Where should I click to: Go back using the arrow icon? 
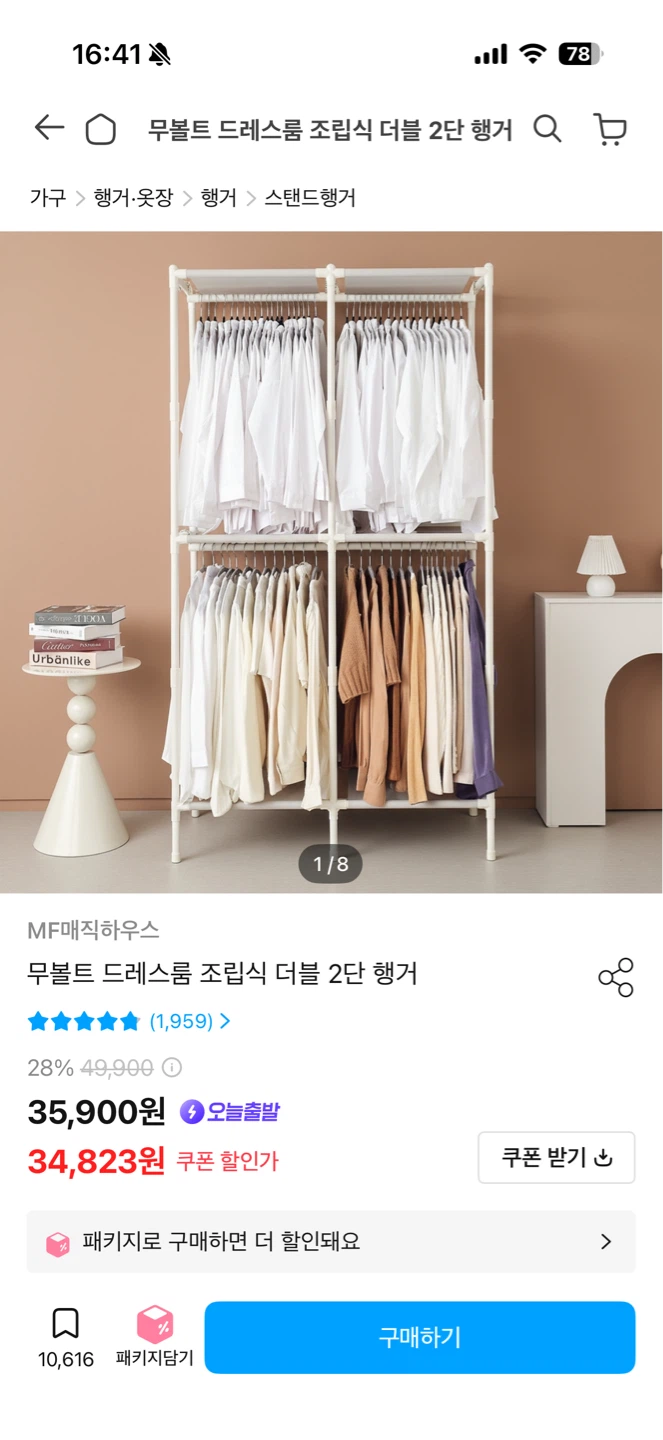point(49,128)
